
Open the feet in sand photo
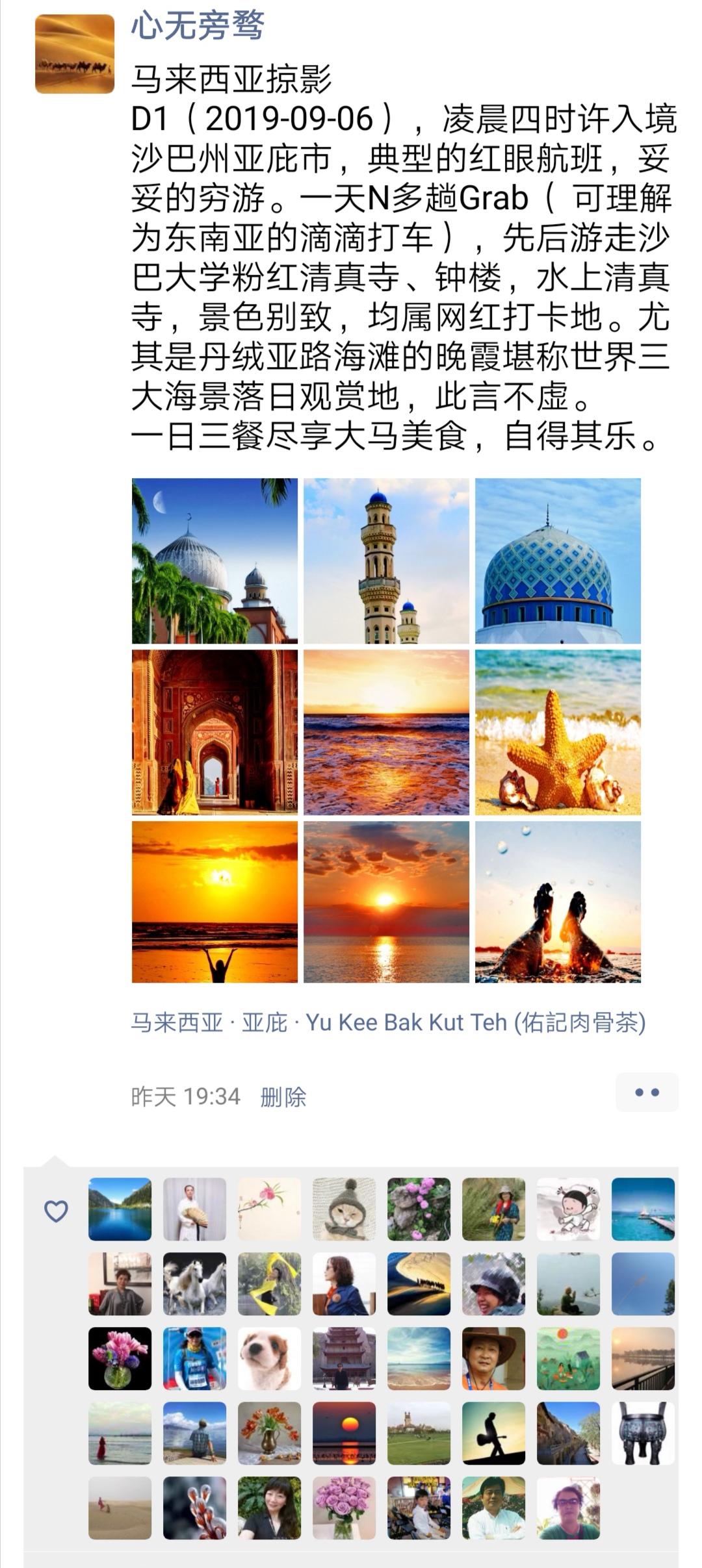click(558, 902)
